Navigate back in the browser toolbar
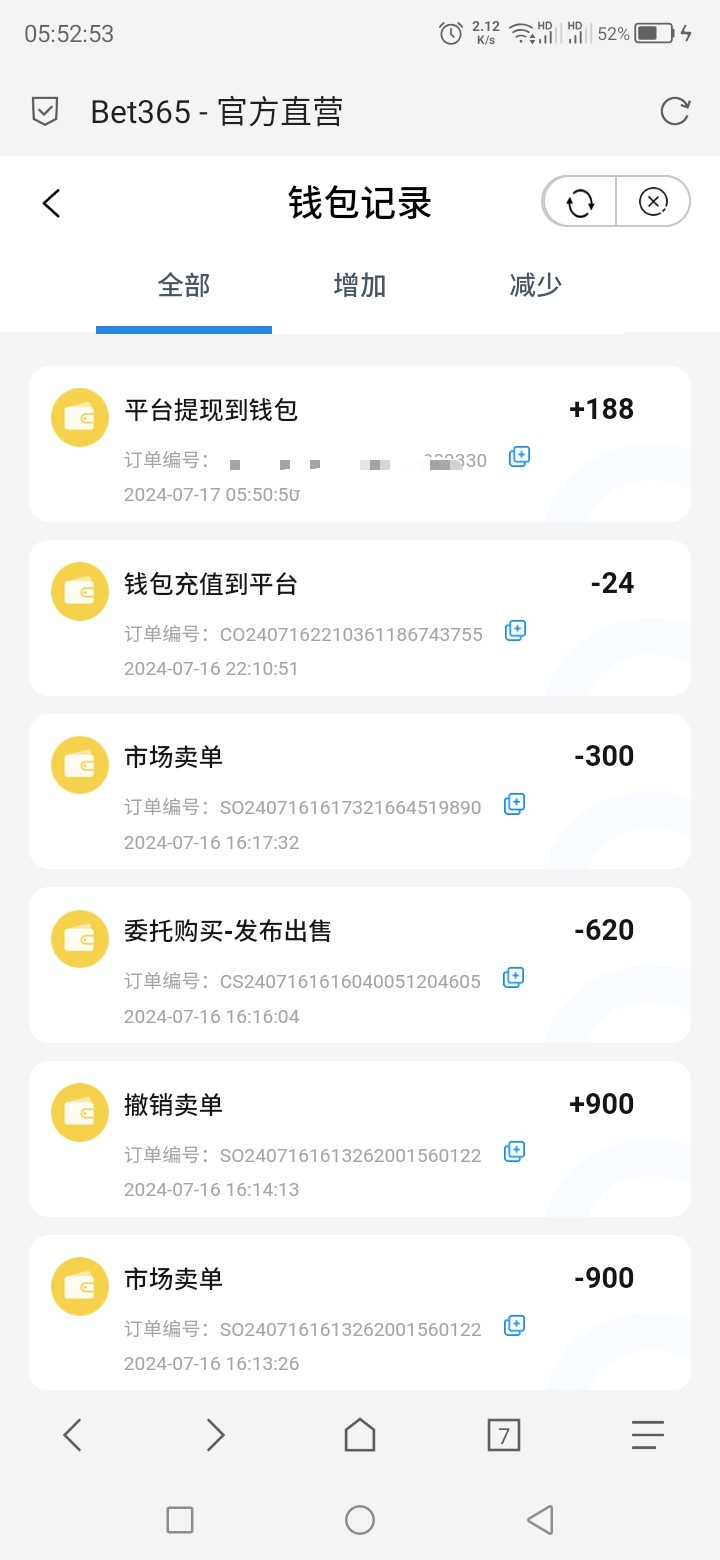Image resolution: width=720 pixels, height=1560 pixels. coord(72,1436)
